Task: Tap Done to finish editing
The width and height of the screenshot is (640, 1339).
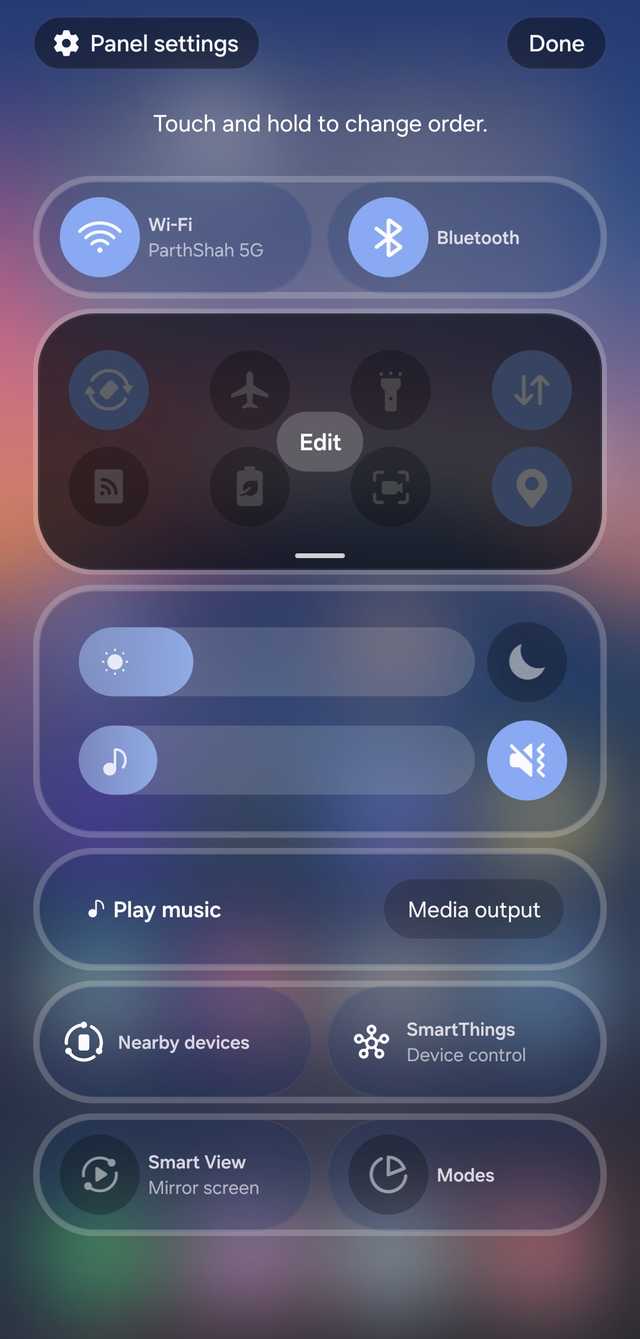Action: tap(556, 44)
